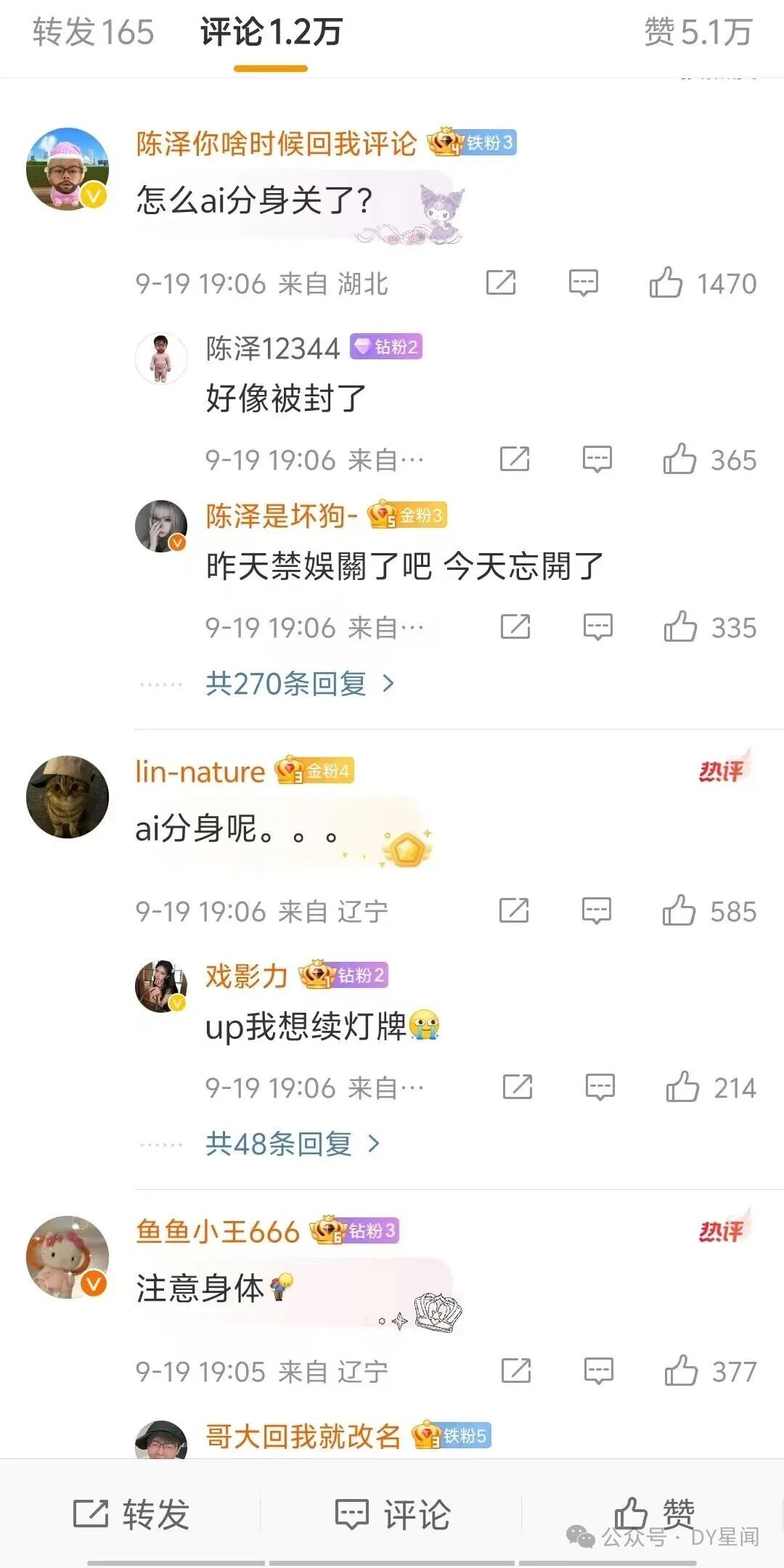Open 哥大回我就改名's profile name
Viewport: 784px width, 1568px height.
[303, 1436]
